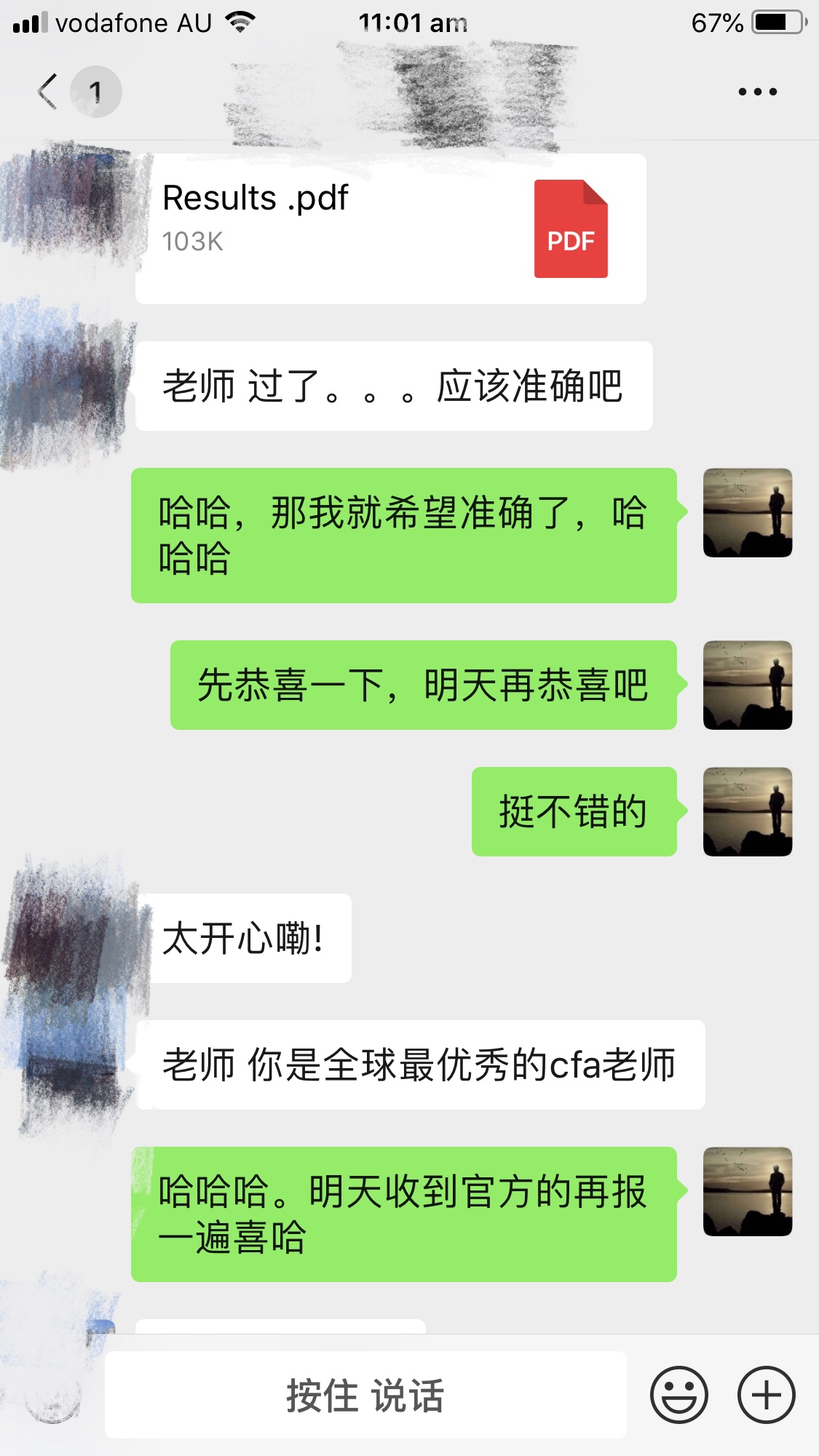
Task: Open the emoji sticker panel
Action: click(x=678, y=1395)
